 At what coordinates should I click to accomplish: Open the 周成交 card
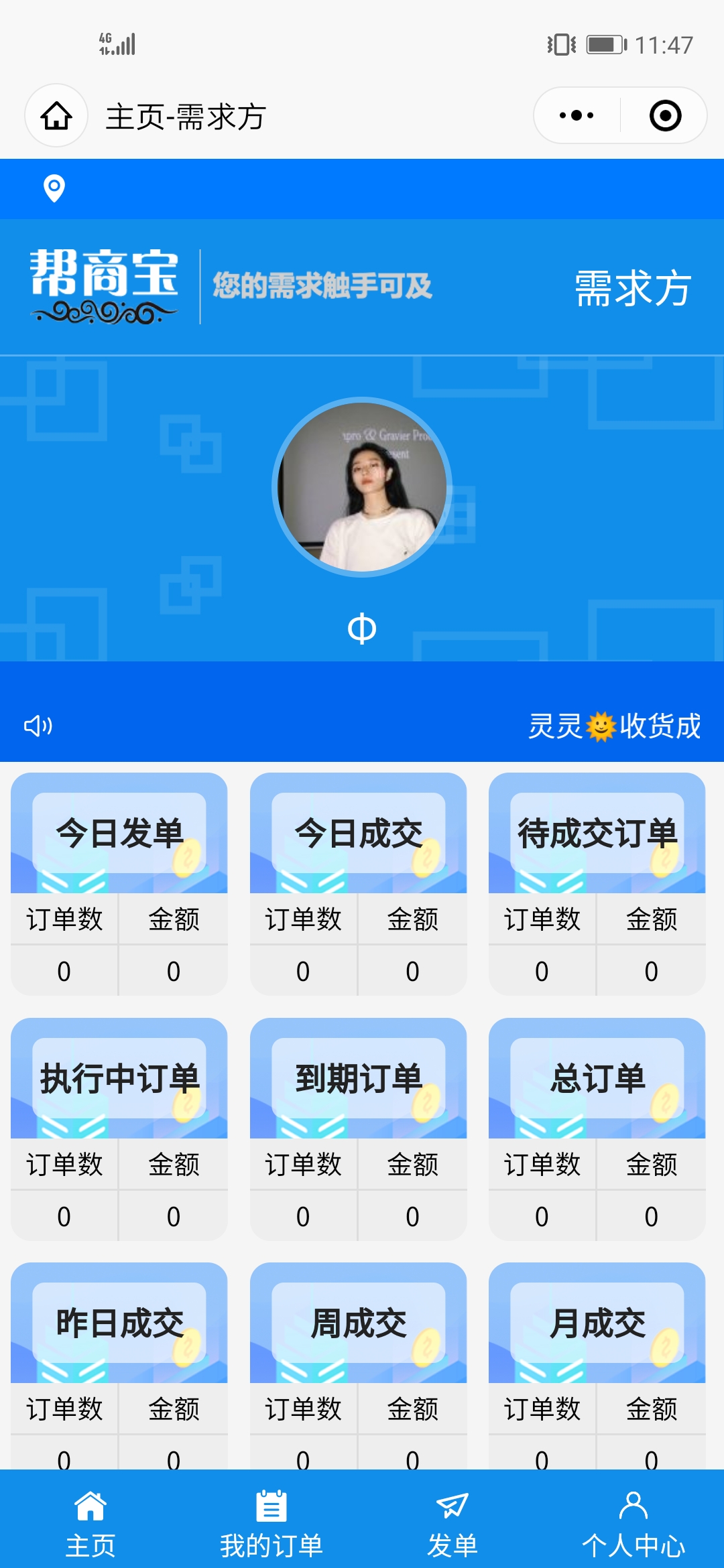(x=359, y=1366)
